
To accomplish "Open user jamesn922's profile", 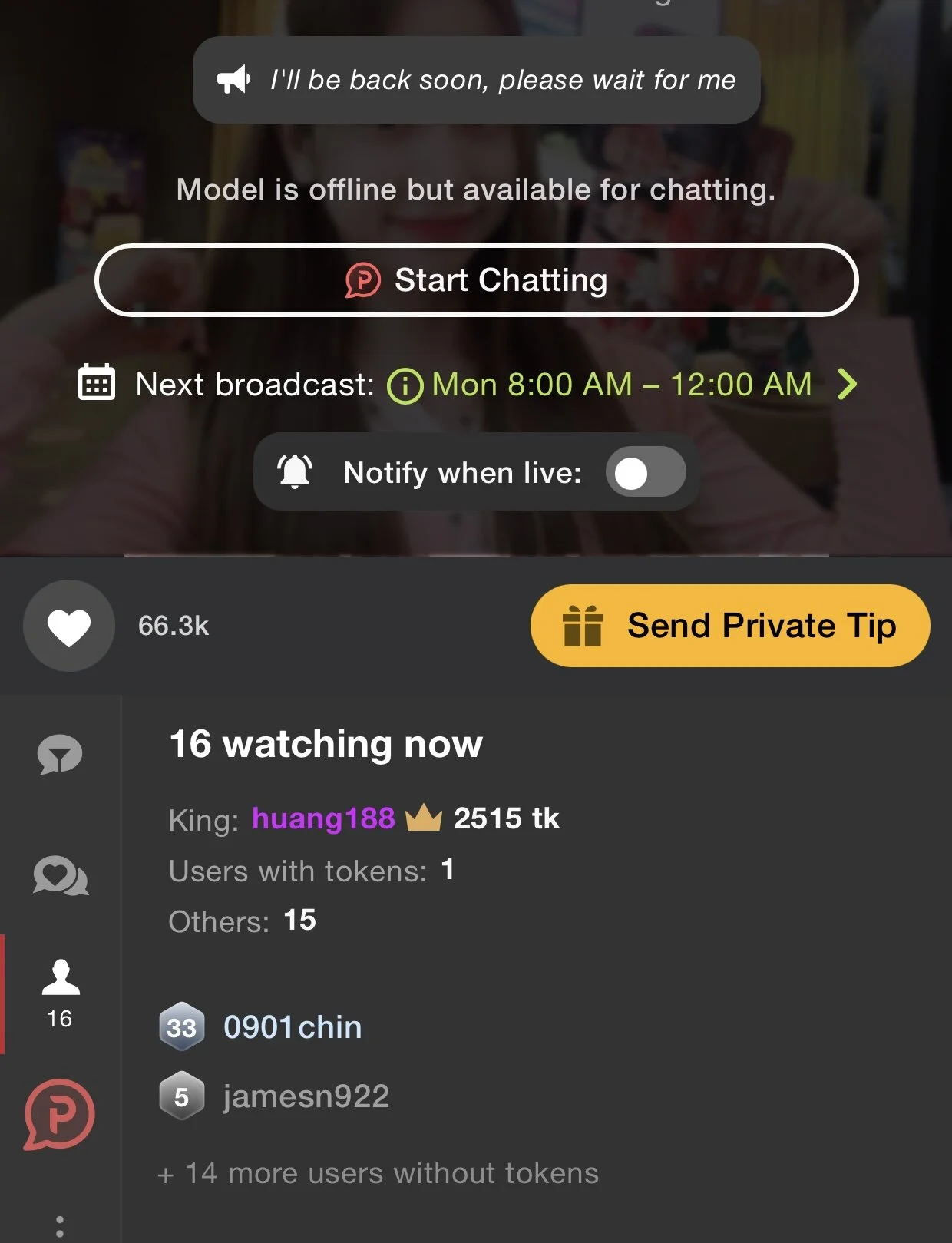I will (x=306, y=1096).
